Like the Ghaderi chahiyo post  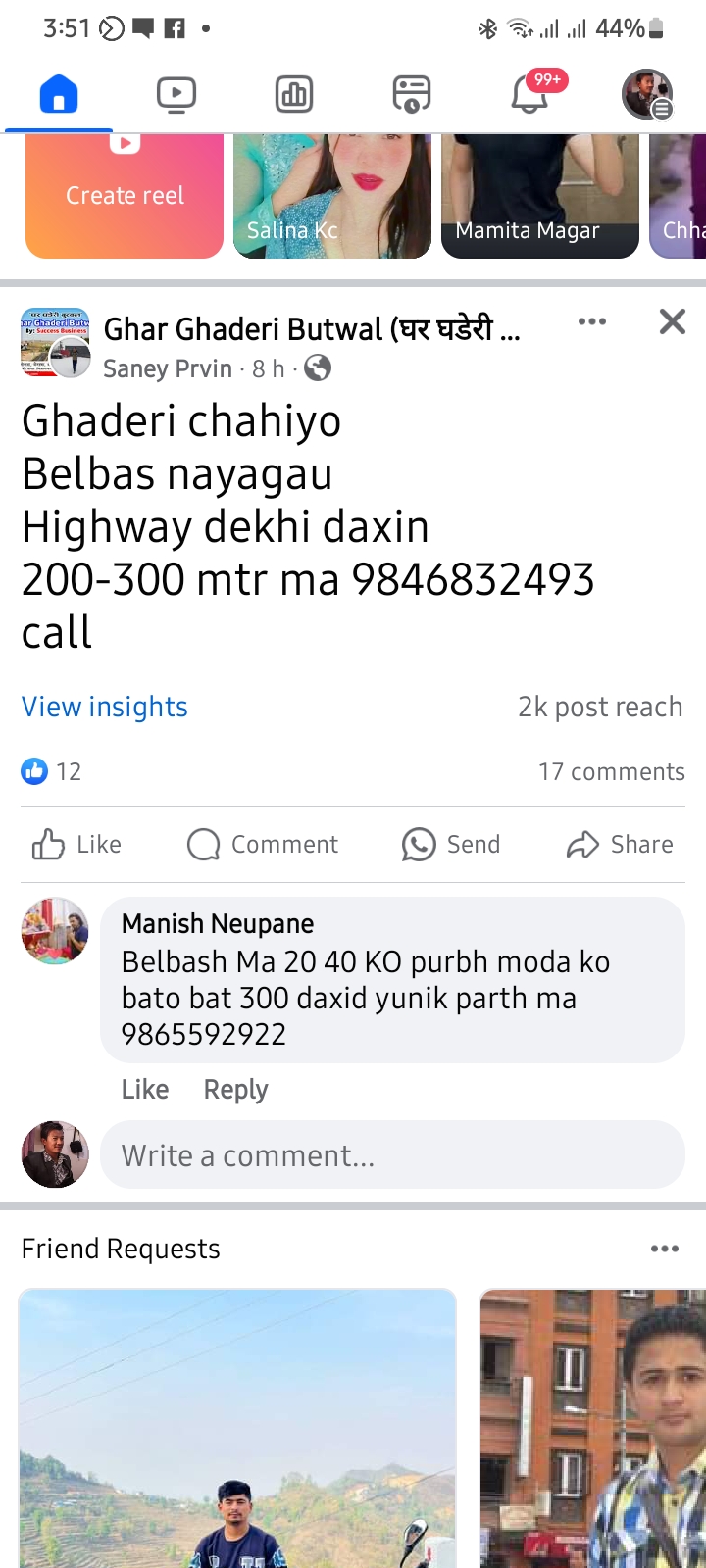click(76, 844)
